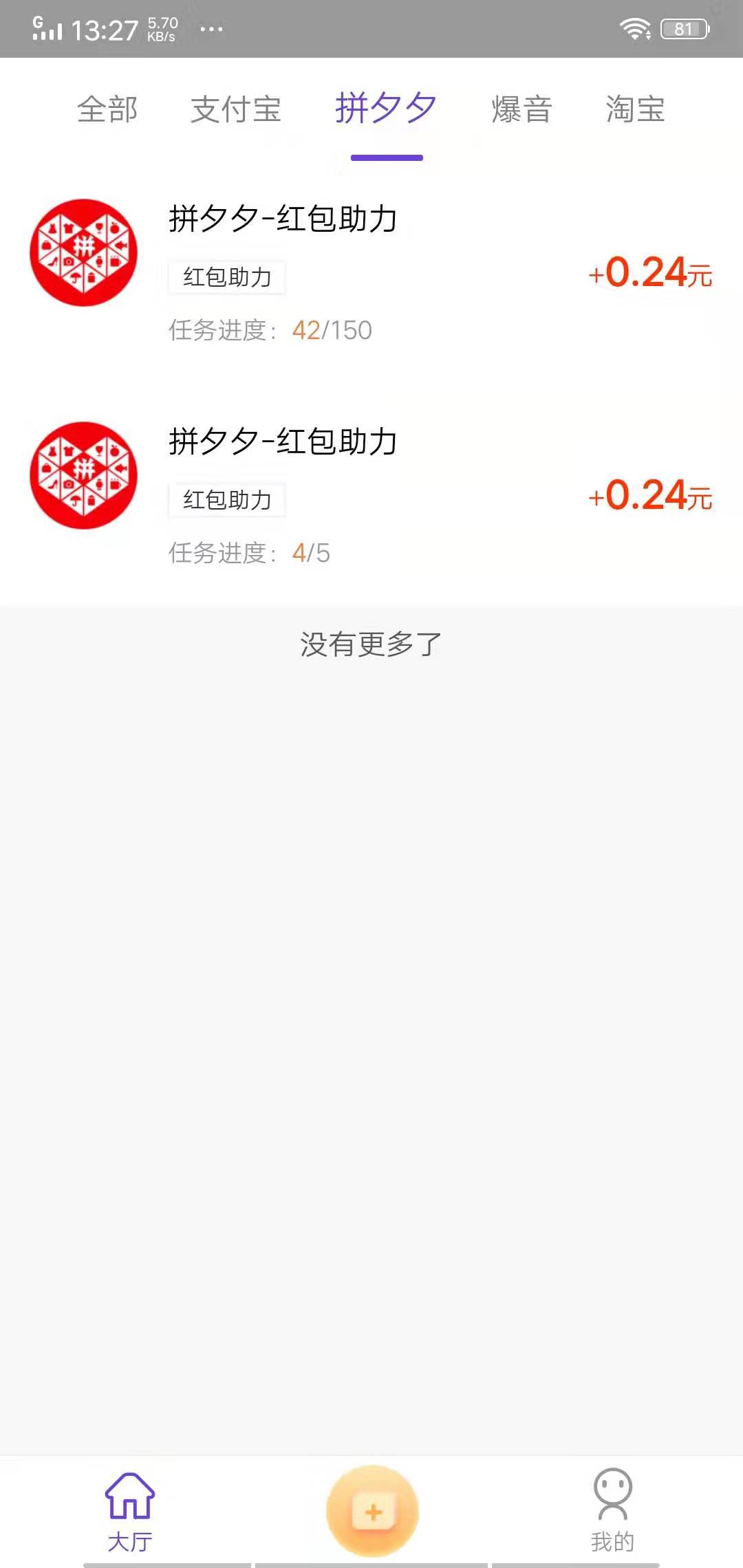
Task: Tap the 没有更多了 end-of-list message
Action: (371, 644)
